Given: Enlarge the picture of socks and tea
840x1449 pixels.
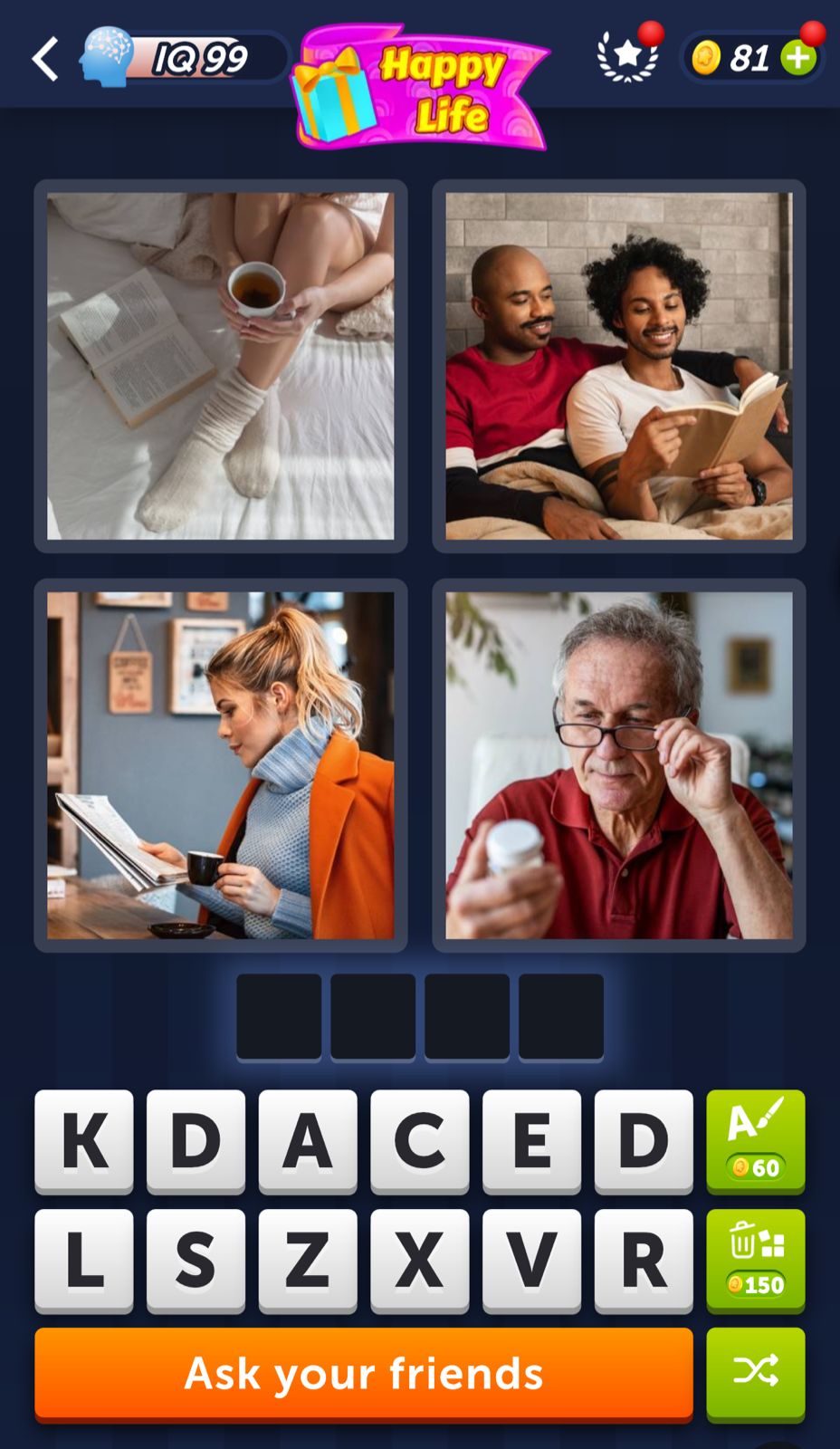Looking at the screenshot, I should (x=220, y=366).
